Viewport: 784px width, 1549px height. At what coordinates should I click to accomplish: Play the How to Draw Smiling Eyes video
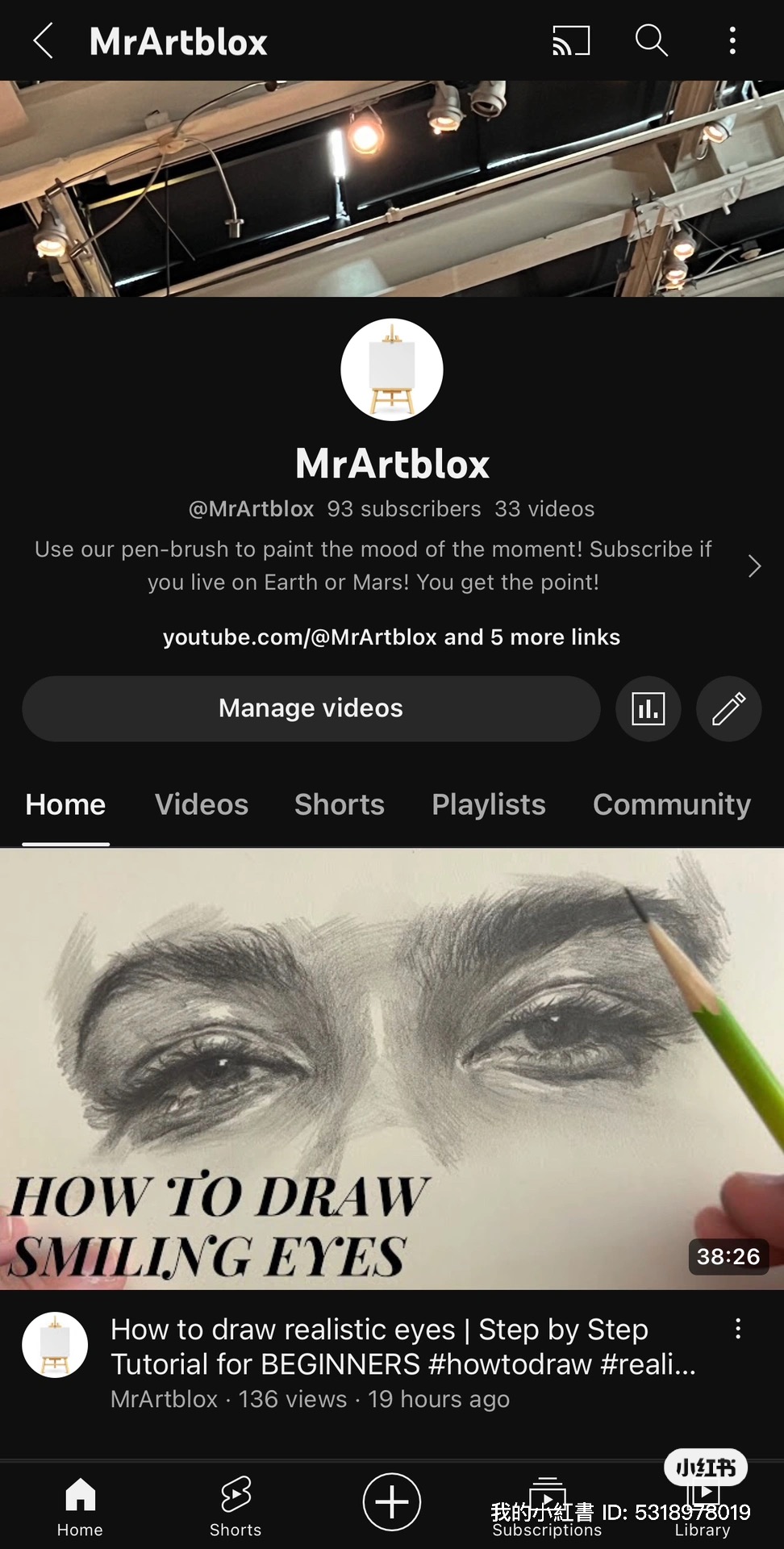[392, 1068]
